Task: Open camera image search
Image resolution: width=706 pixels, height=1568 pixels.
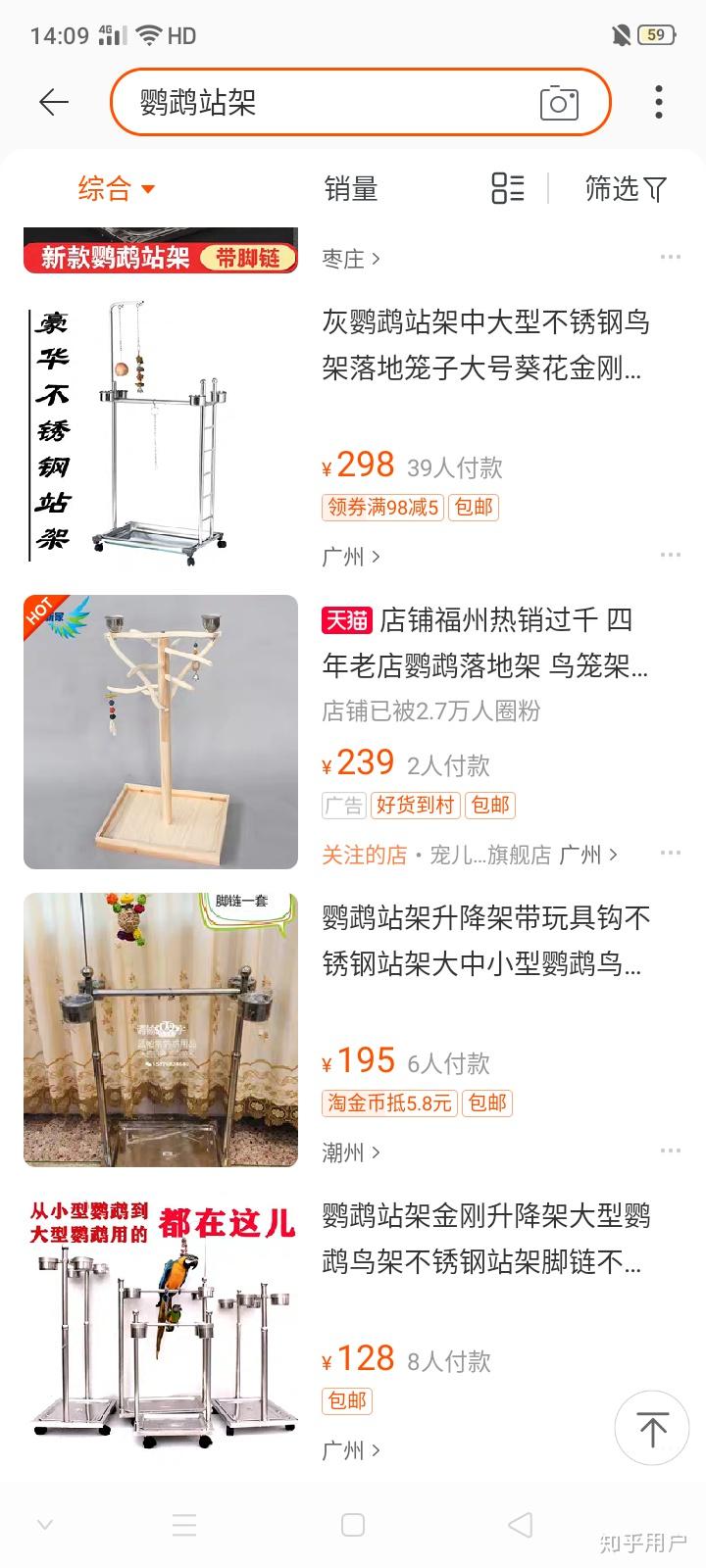Action: [x=559, y=103]
